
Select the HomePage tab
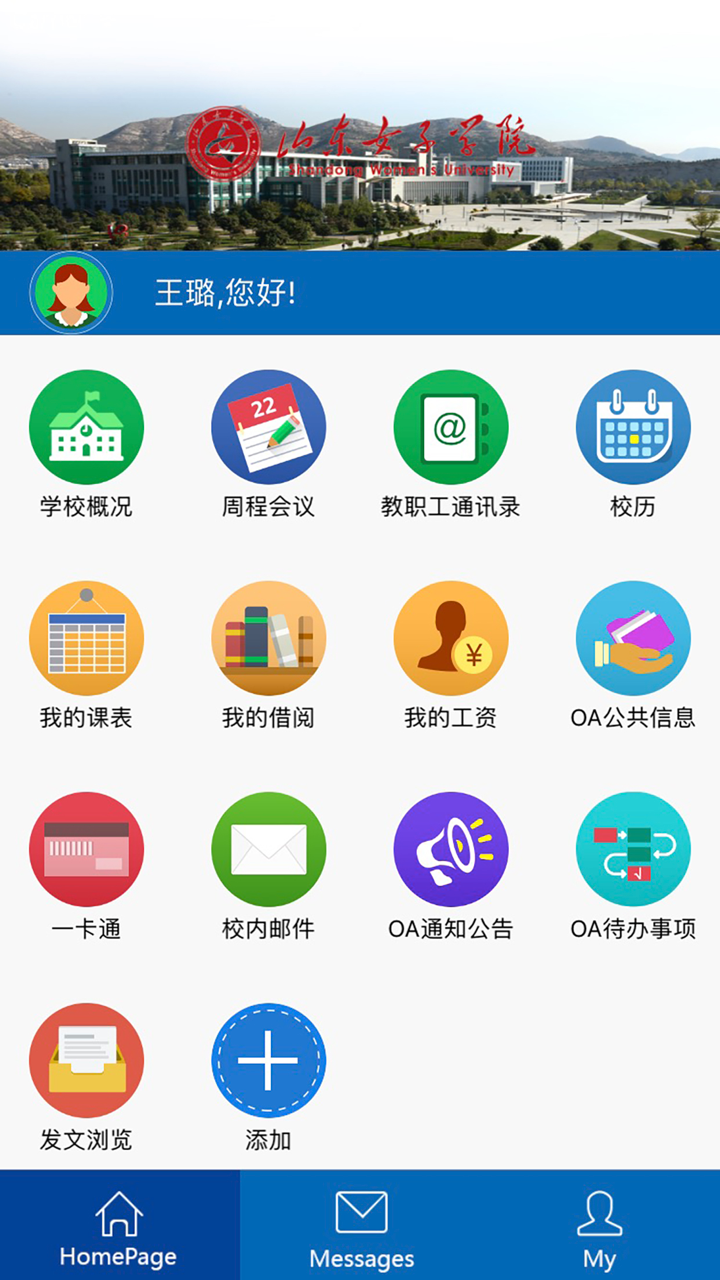[120, 1225]
